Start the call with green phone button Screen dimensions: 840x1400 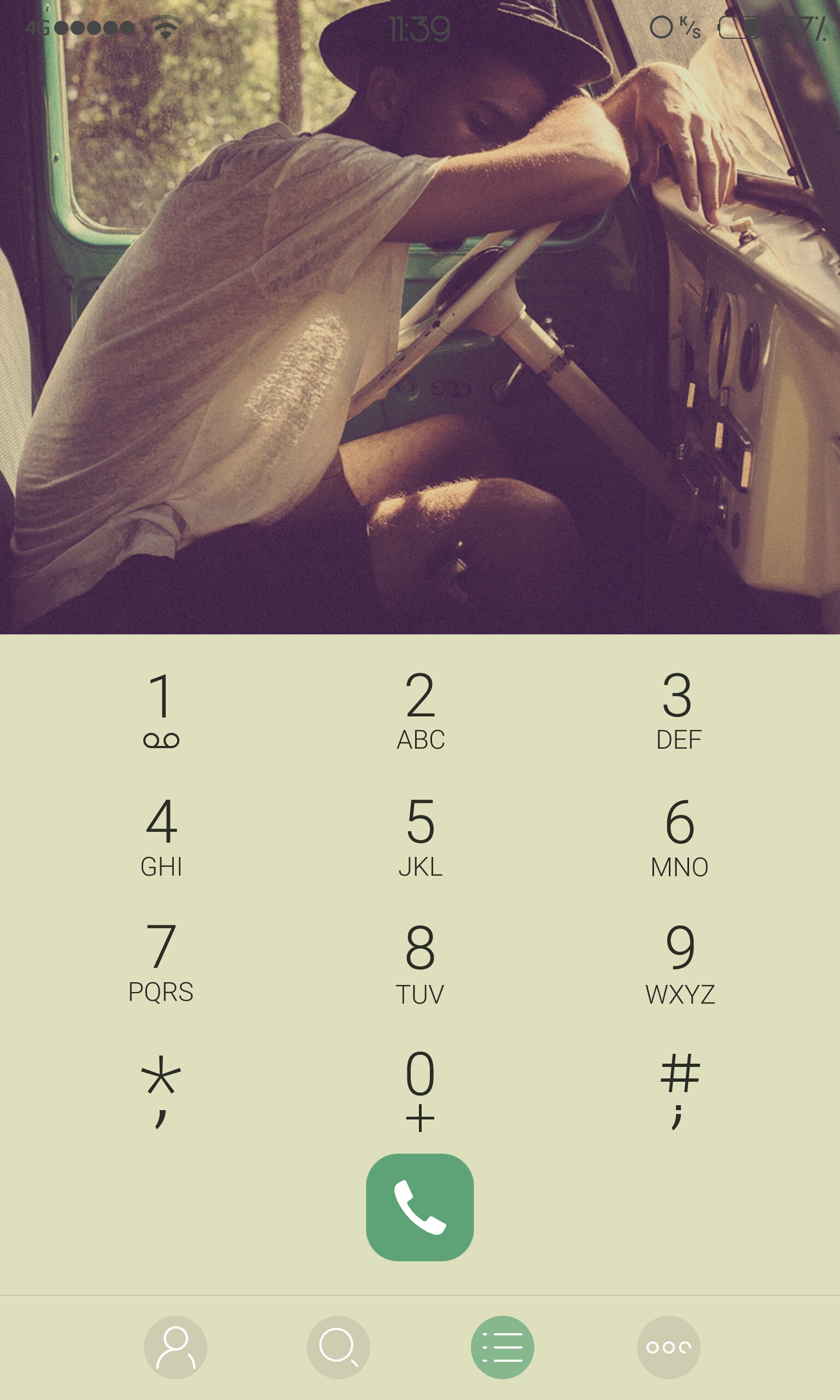pos(420,1207)
